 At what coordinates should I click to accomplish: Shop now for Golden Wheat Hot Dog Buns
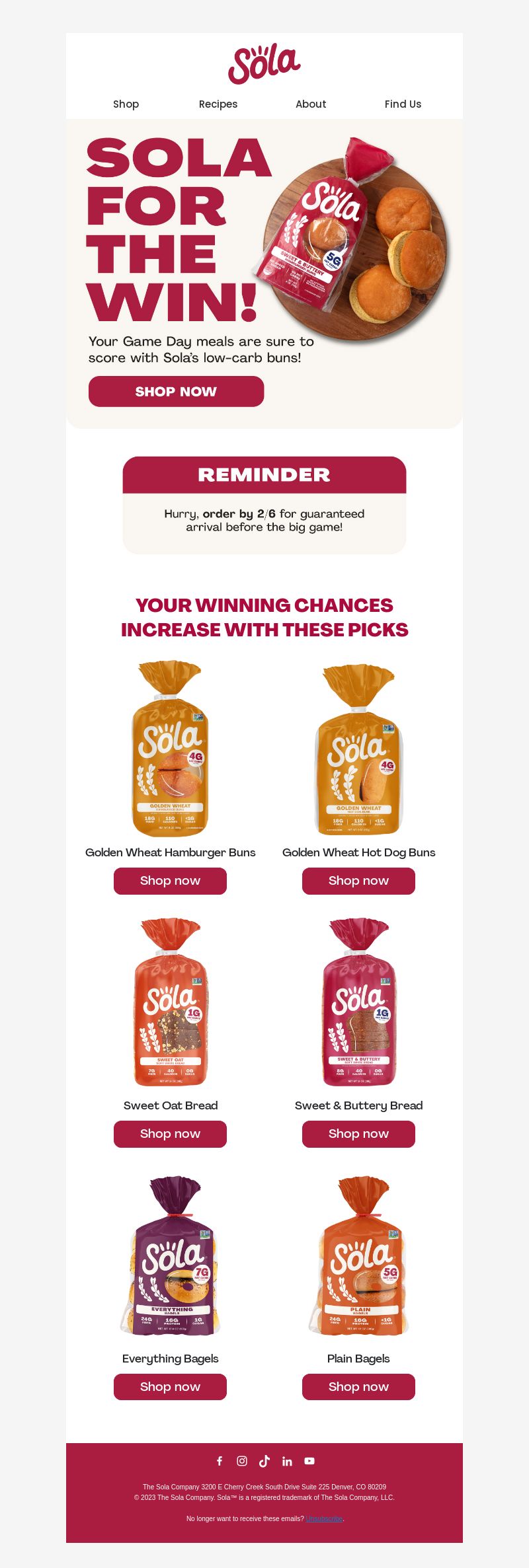pyautogui.click(x=358, y=881)
